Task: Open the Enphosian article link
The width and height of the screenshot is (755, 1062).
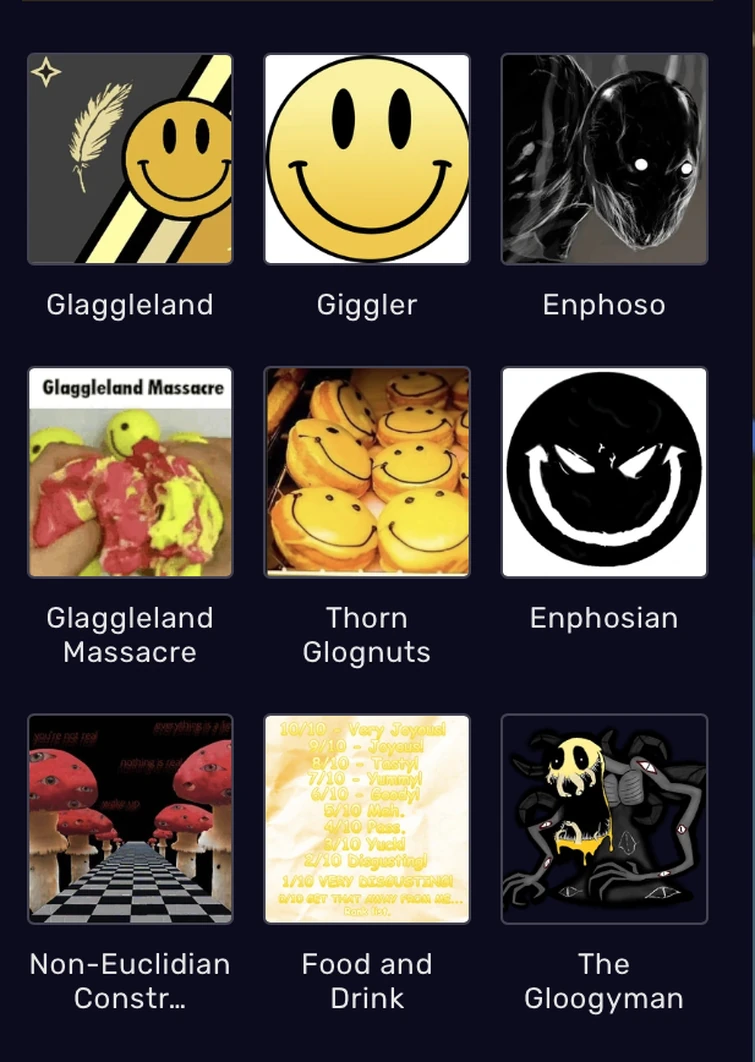Action: pos(603,618)
